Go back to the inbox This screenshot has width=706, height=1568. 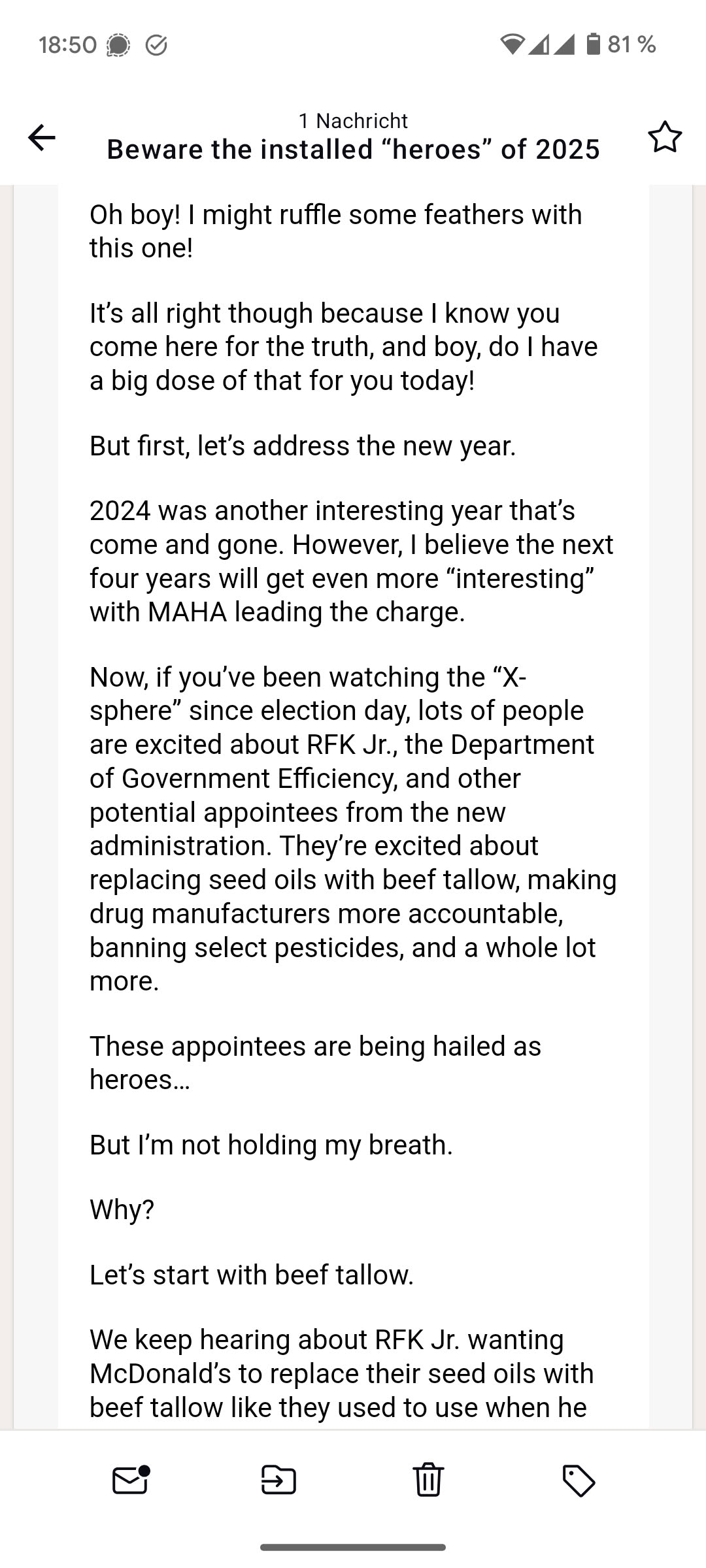click(x=42, y=137)
